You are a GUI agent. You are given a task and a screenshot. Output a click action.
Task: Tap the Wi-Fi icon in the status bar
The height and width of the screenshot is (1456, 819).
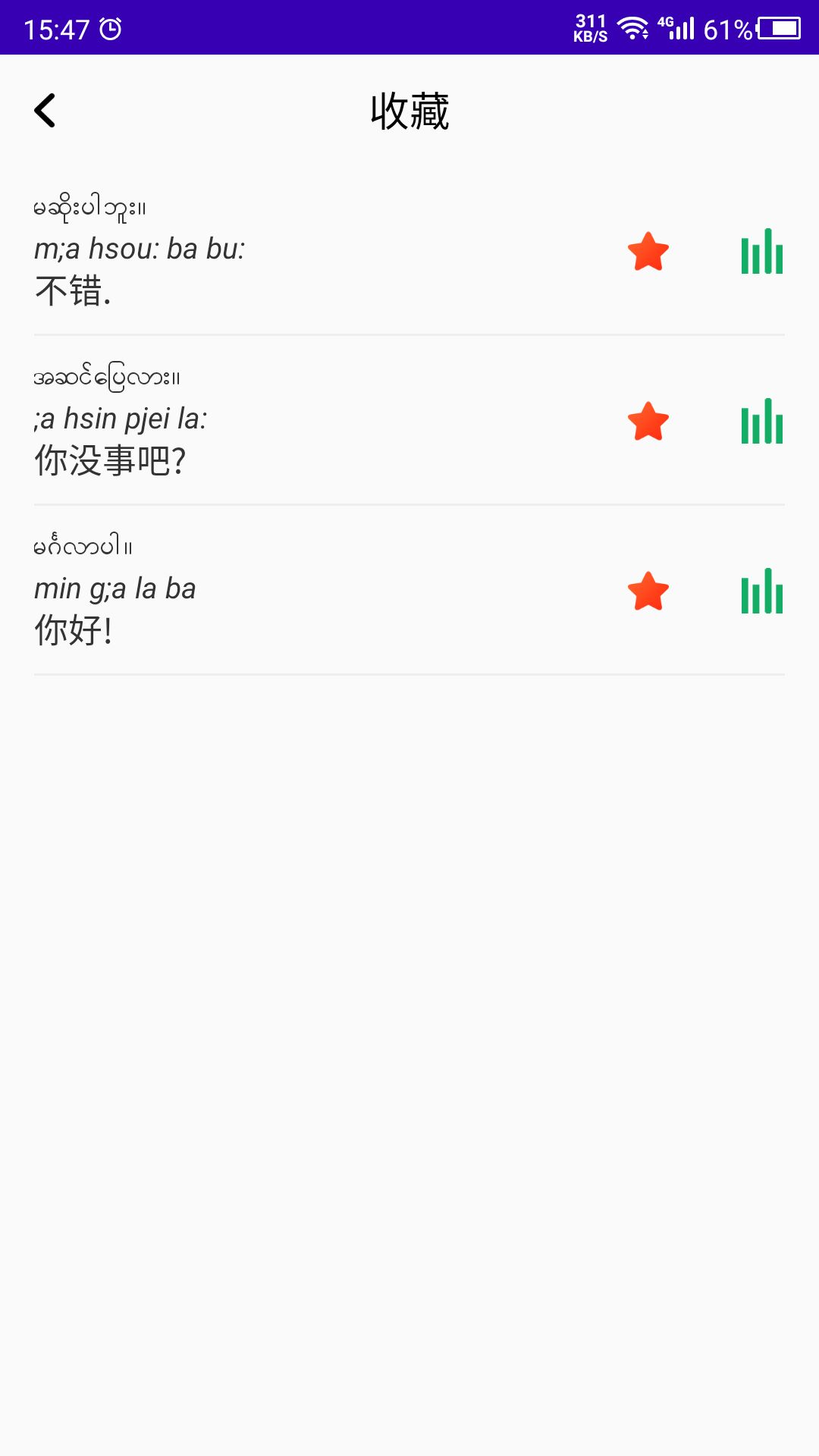tap(632, 29)
